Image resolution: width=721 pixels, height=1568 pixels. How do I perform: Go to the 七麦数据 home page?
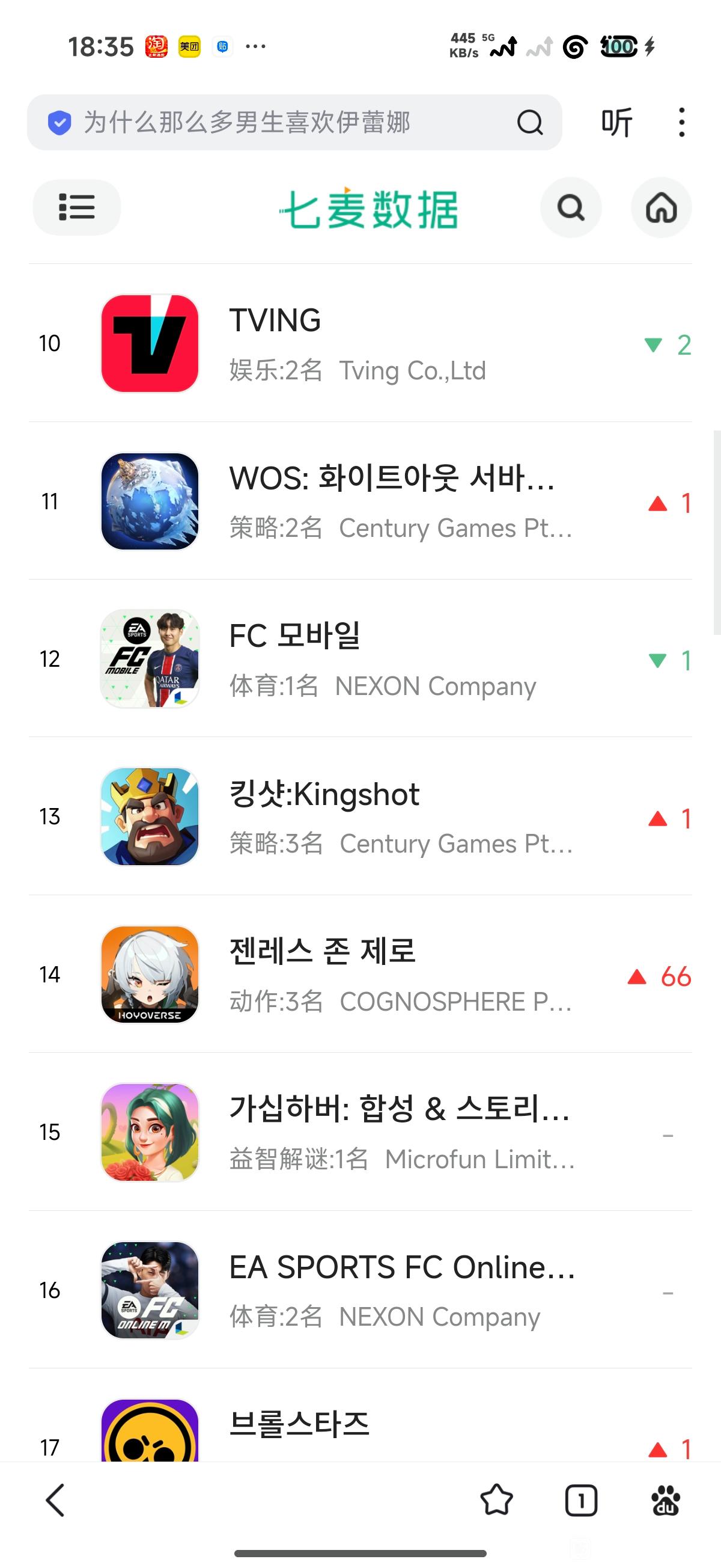click(662, 207)
